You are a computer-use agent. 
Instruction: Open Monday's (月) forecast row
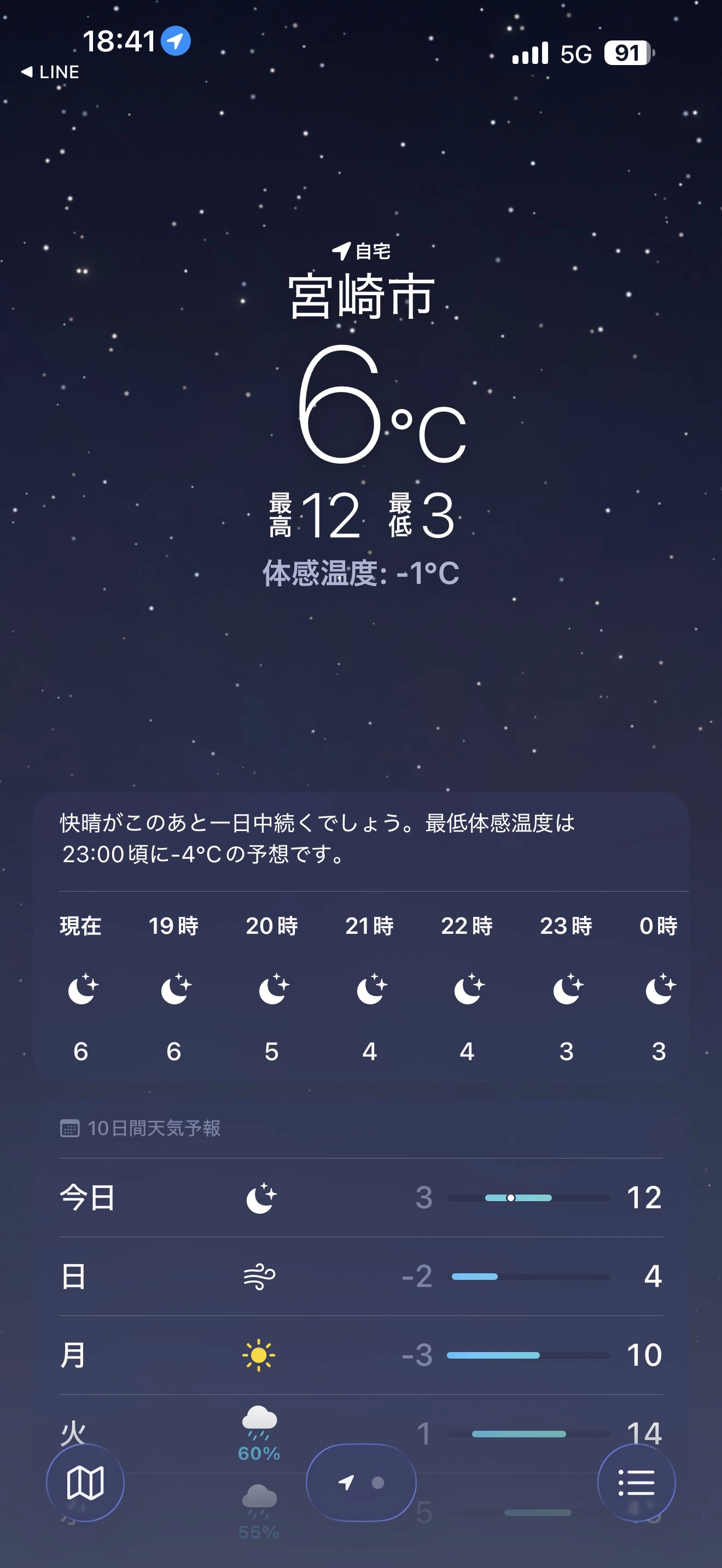point(361,1355)
